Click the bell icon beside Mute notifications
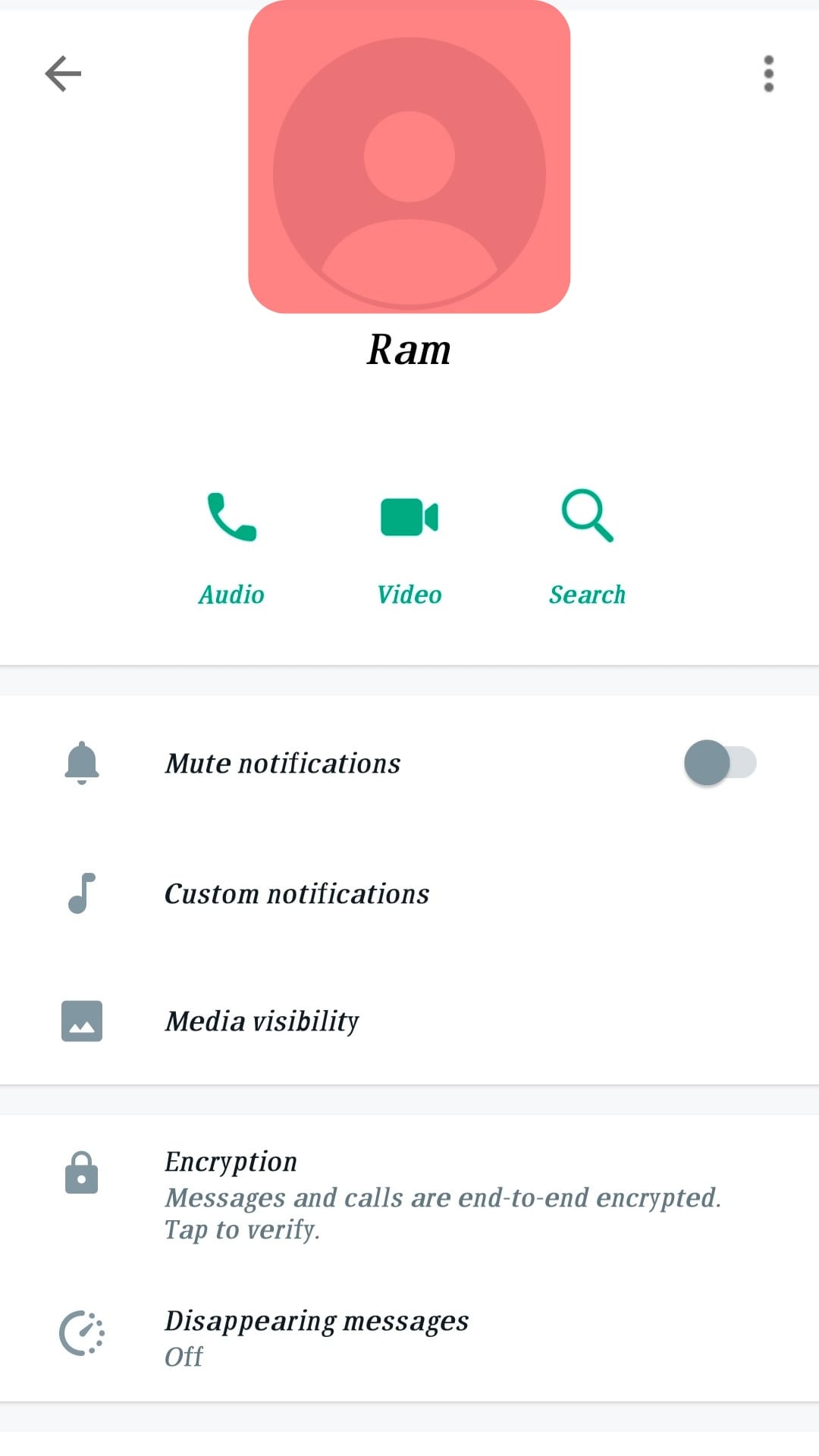 (81, 763)
